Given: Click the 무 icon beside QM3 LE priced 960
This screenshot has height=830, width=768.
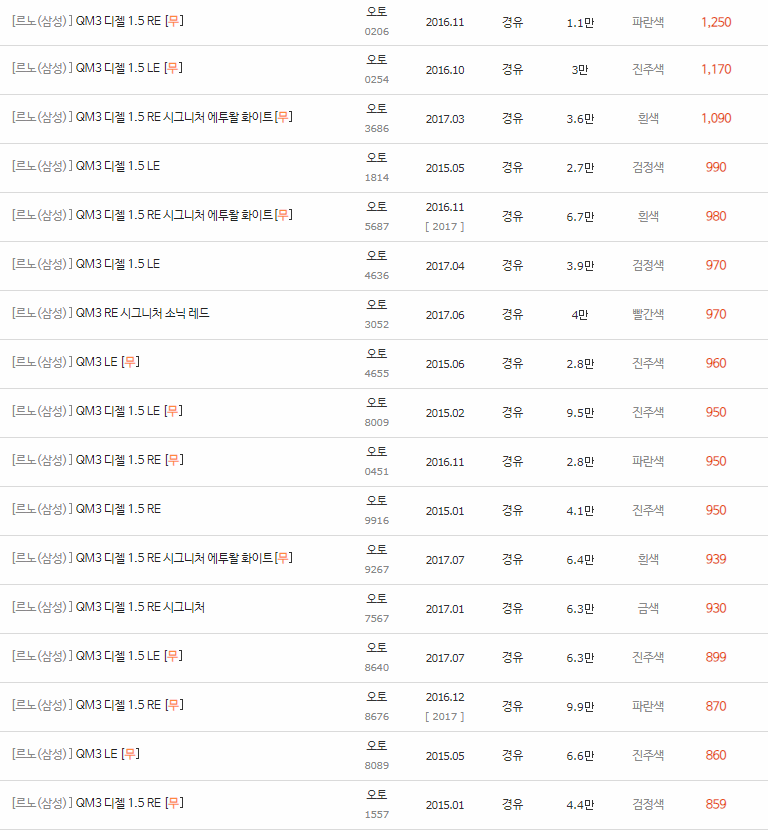Looking at the screenshot, I should click(132, 363).
